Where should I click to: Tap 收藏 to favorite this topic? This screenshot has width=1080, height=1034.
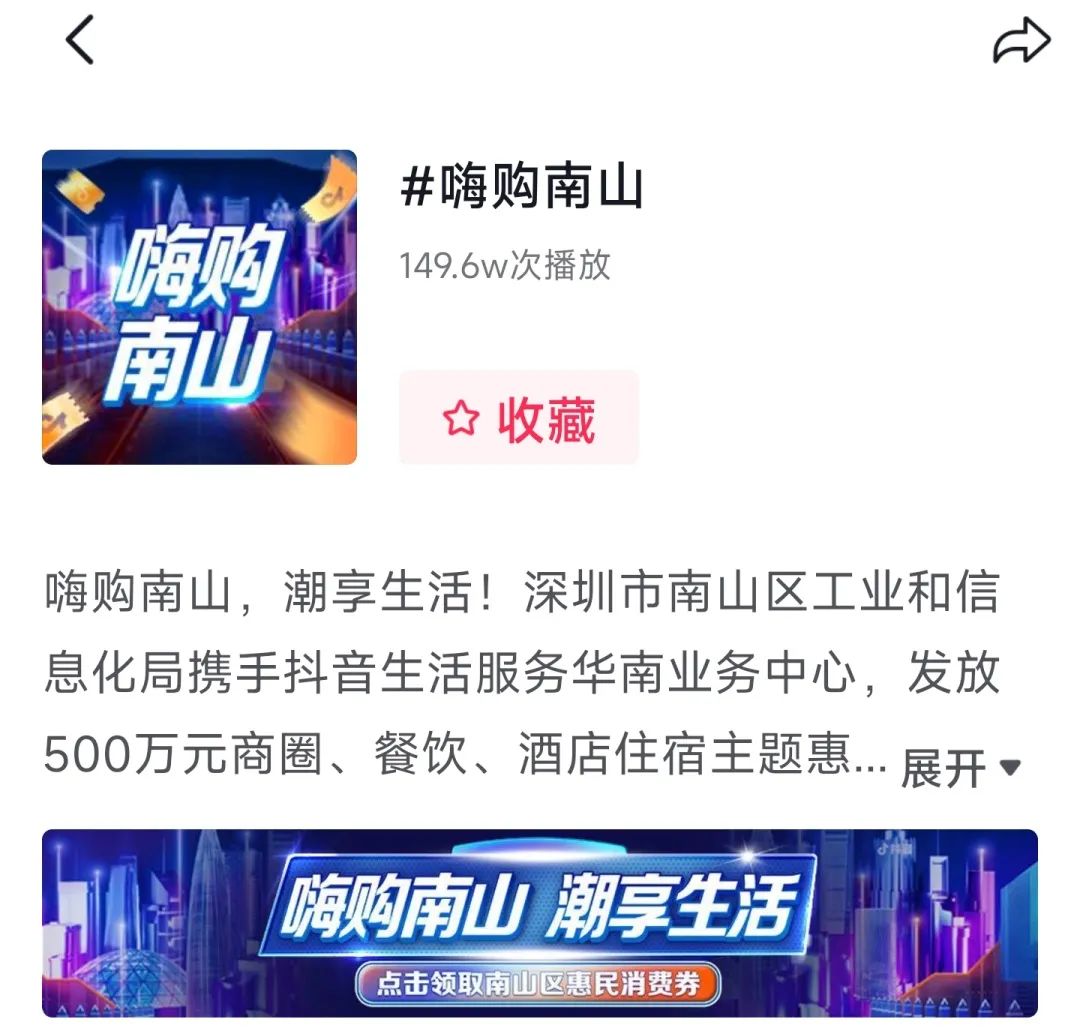pyautogui.click(x=519, y=418)
